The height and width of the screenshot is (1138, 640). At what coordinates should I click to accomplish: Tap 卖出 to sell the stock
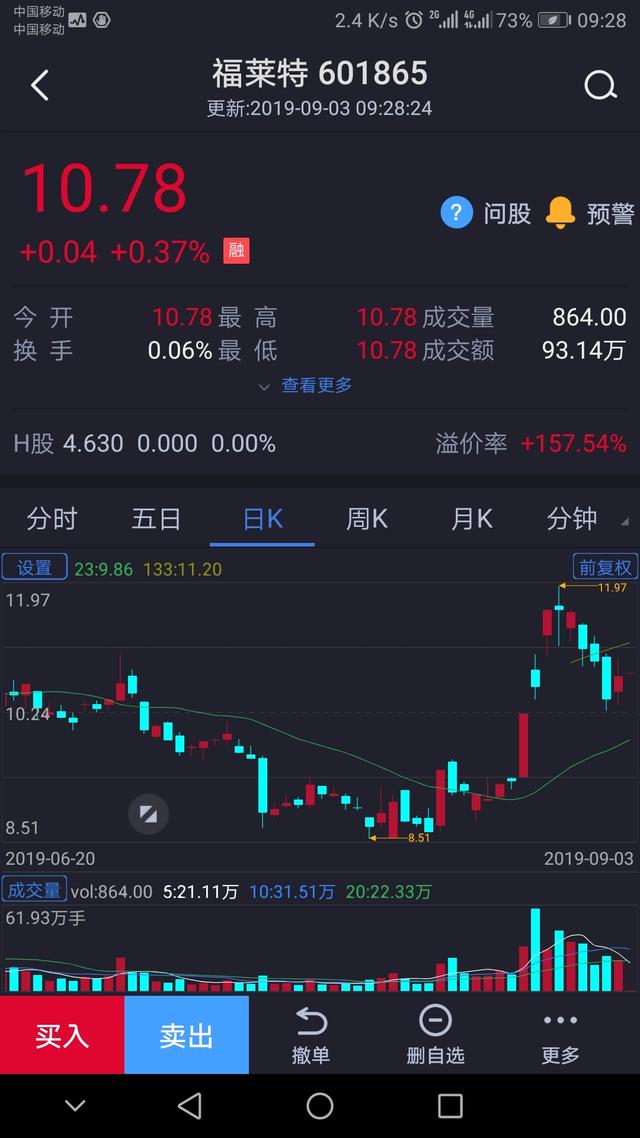click(x=186, y=1035)
